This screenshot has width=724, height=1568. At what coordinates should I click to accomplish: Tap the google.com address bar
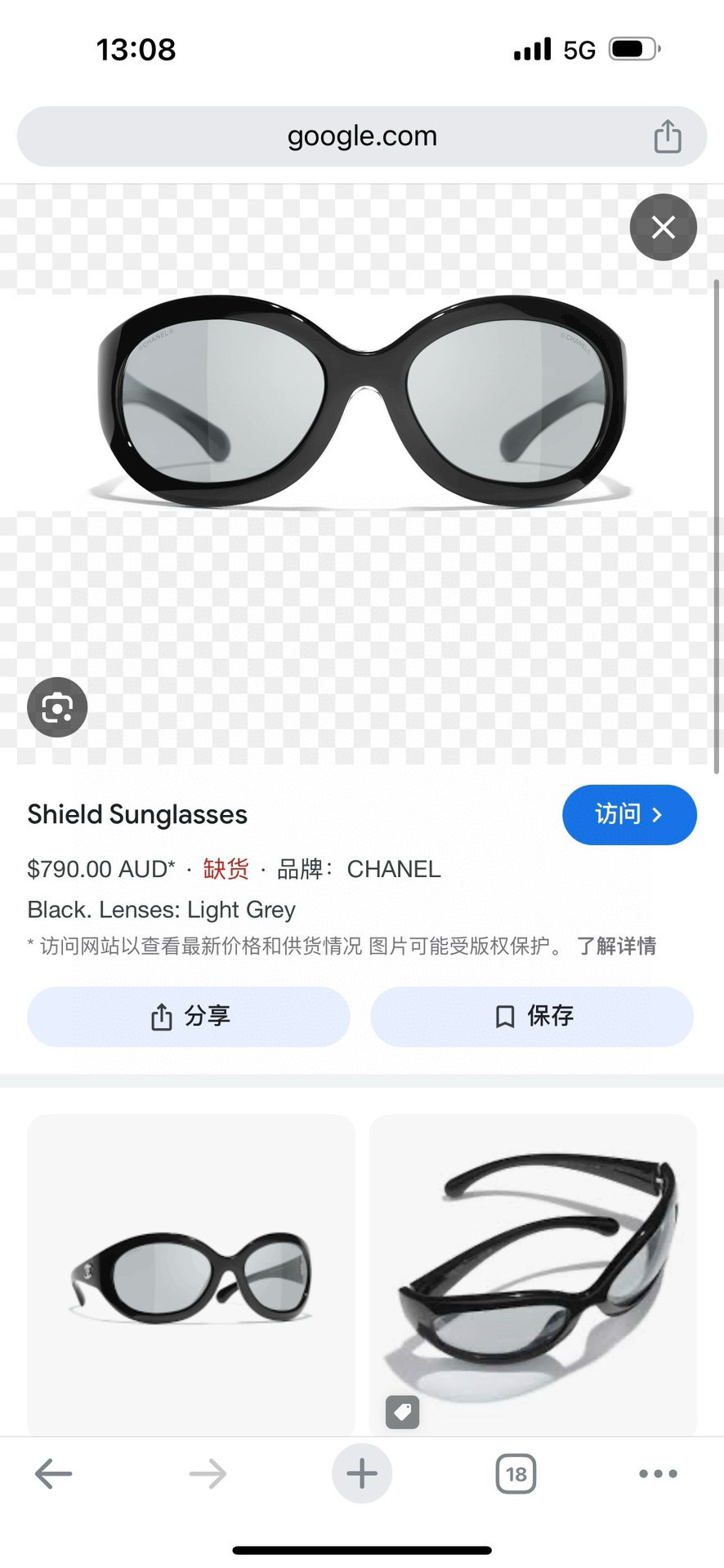click(362, 136)
